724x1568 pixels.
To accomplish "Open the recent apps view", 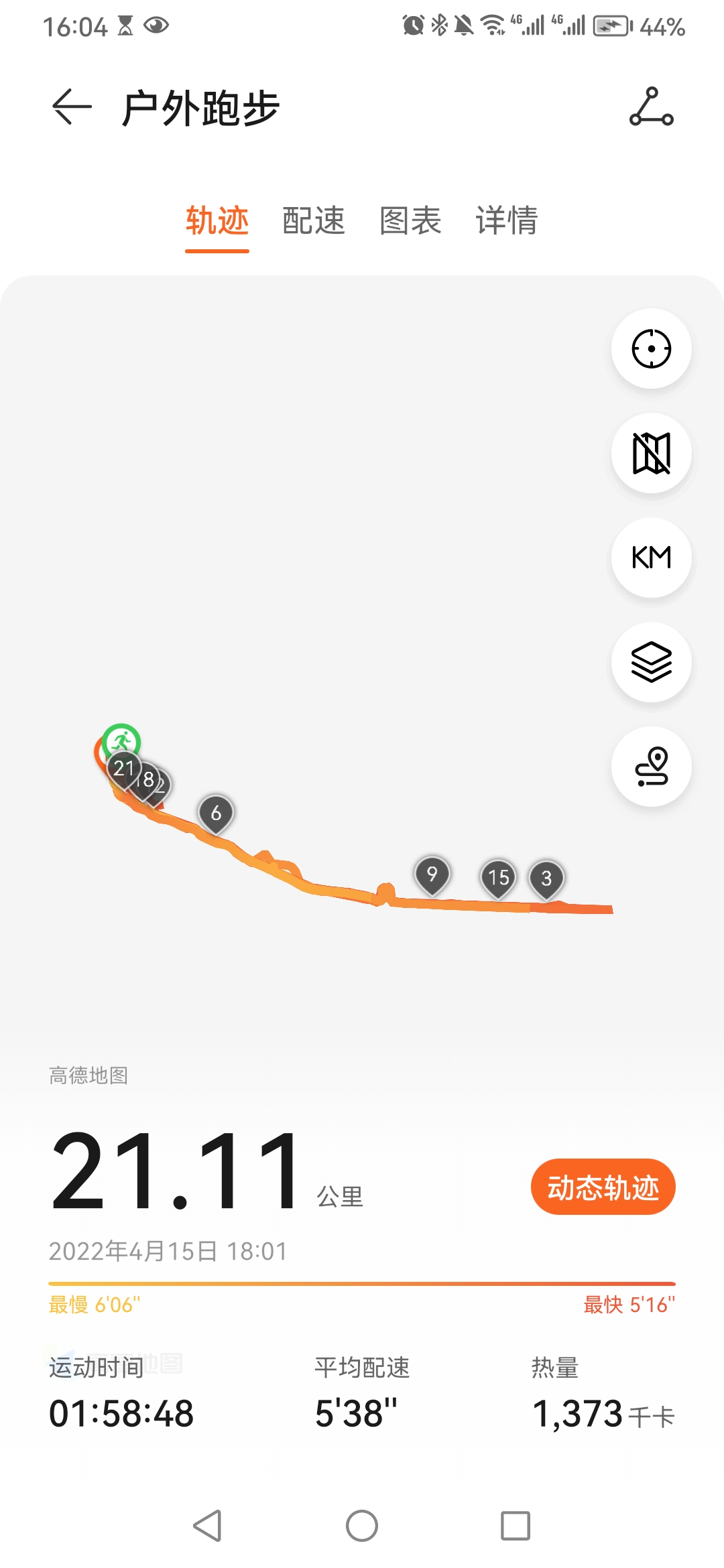I will point(516,1526).
